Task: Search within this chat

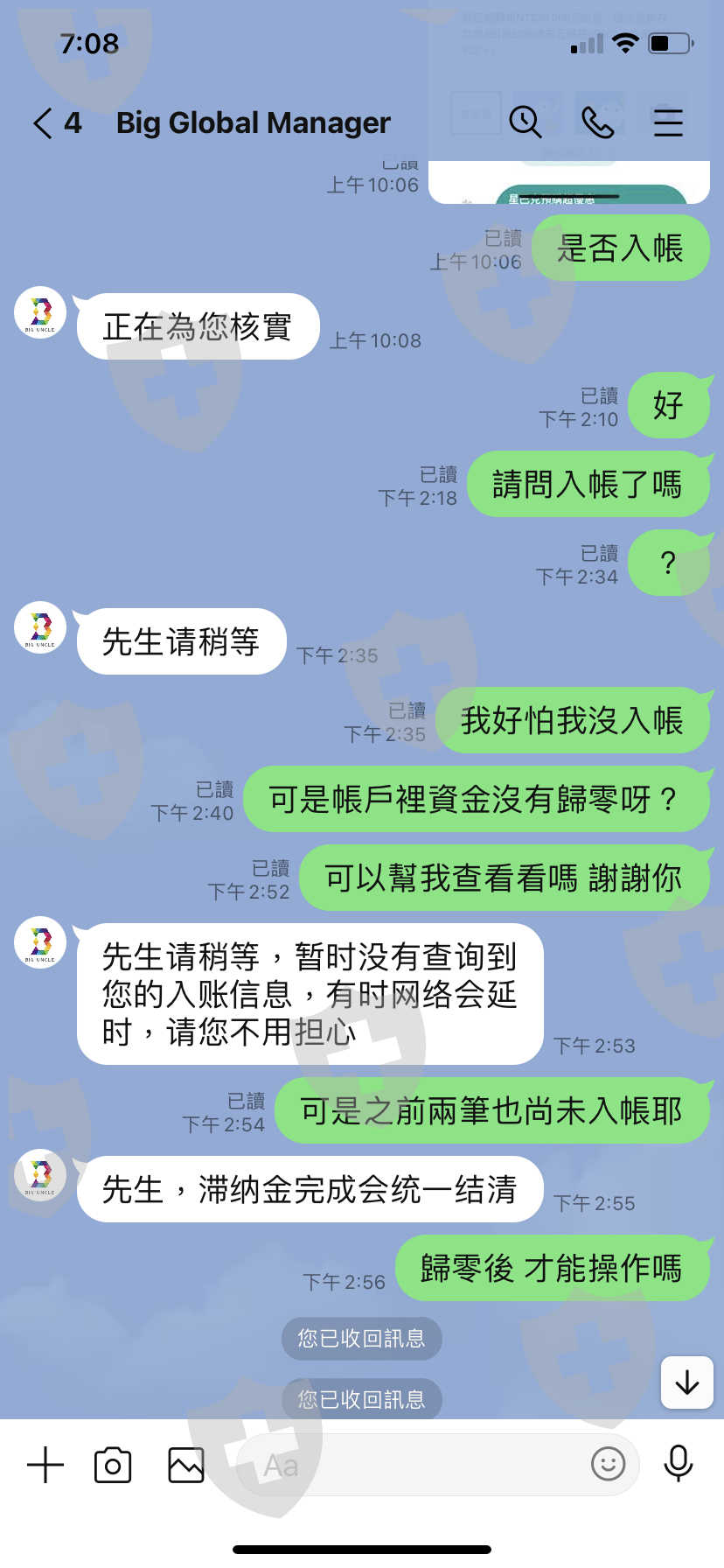Action: pyautogui.click(x=526, y=122)
